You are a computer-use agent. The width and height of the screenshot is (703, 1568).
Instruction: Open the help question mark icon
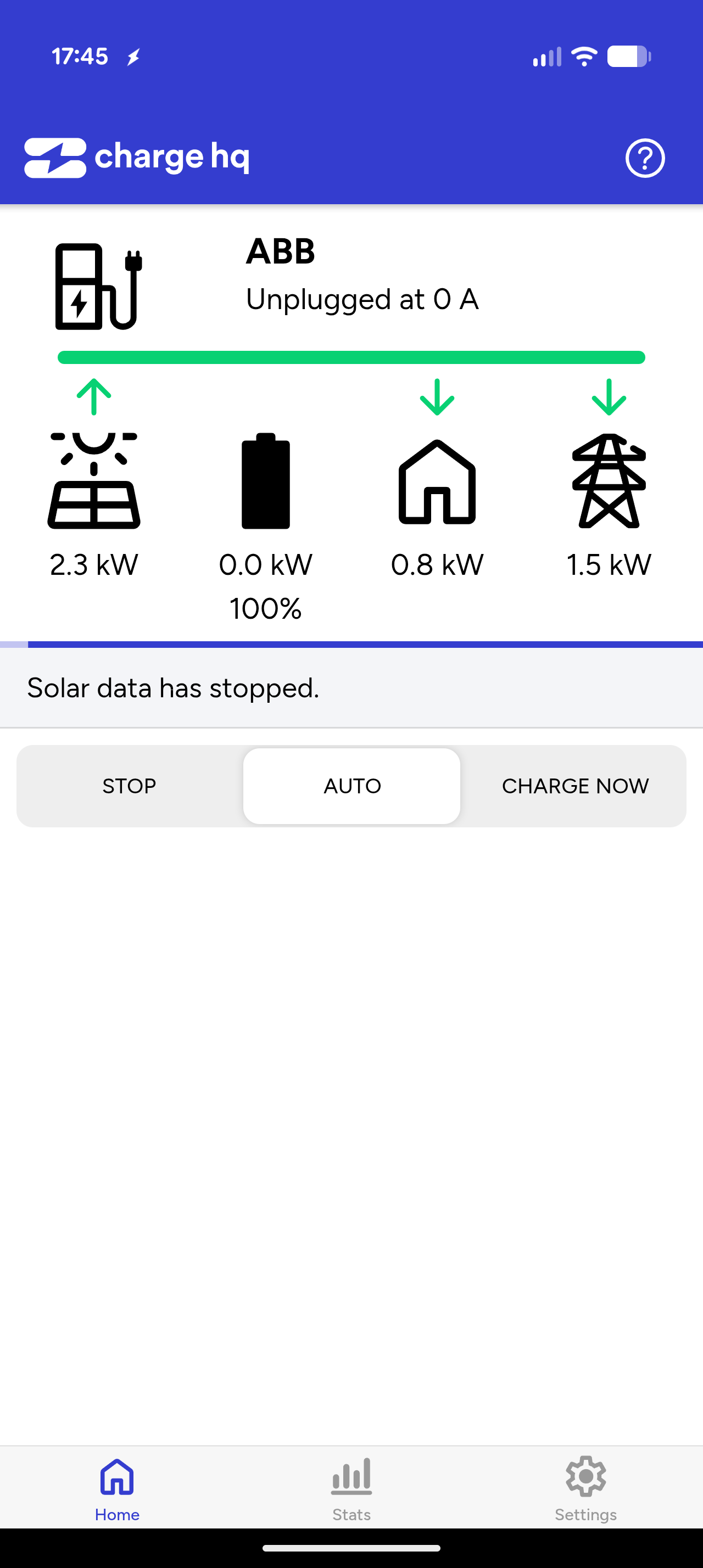point(645,158)
